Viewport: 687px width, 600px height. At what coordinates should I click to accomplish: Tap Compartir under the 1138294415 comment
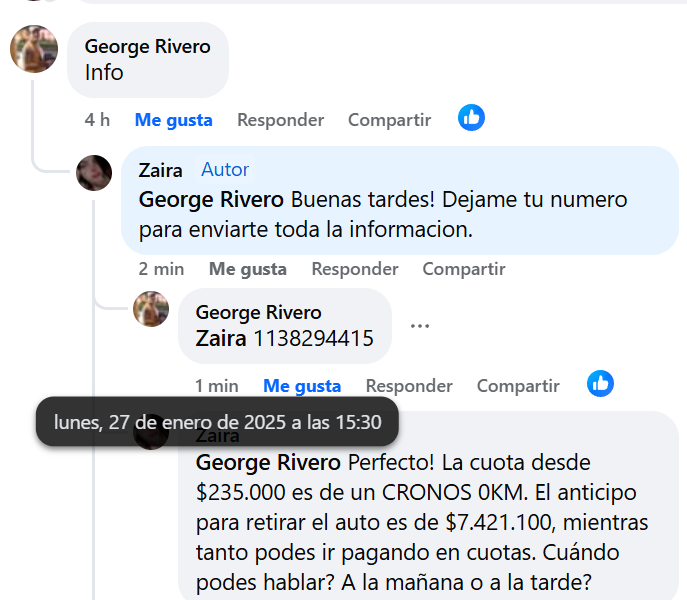[x=517, y=386]
